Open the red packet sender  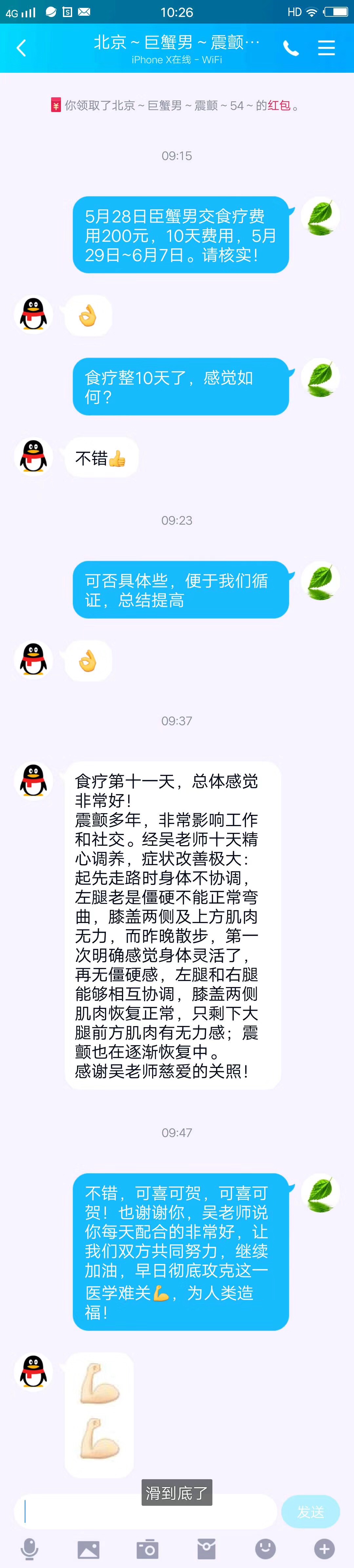(x=206, y=1549)
